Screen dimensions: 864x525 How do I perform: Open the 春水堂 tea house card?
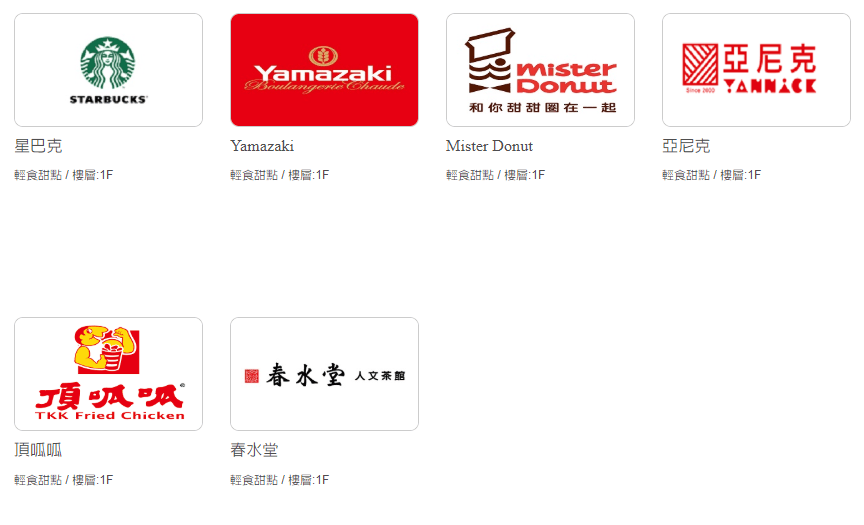coord(324,374)
